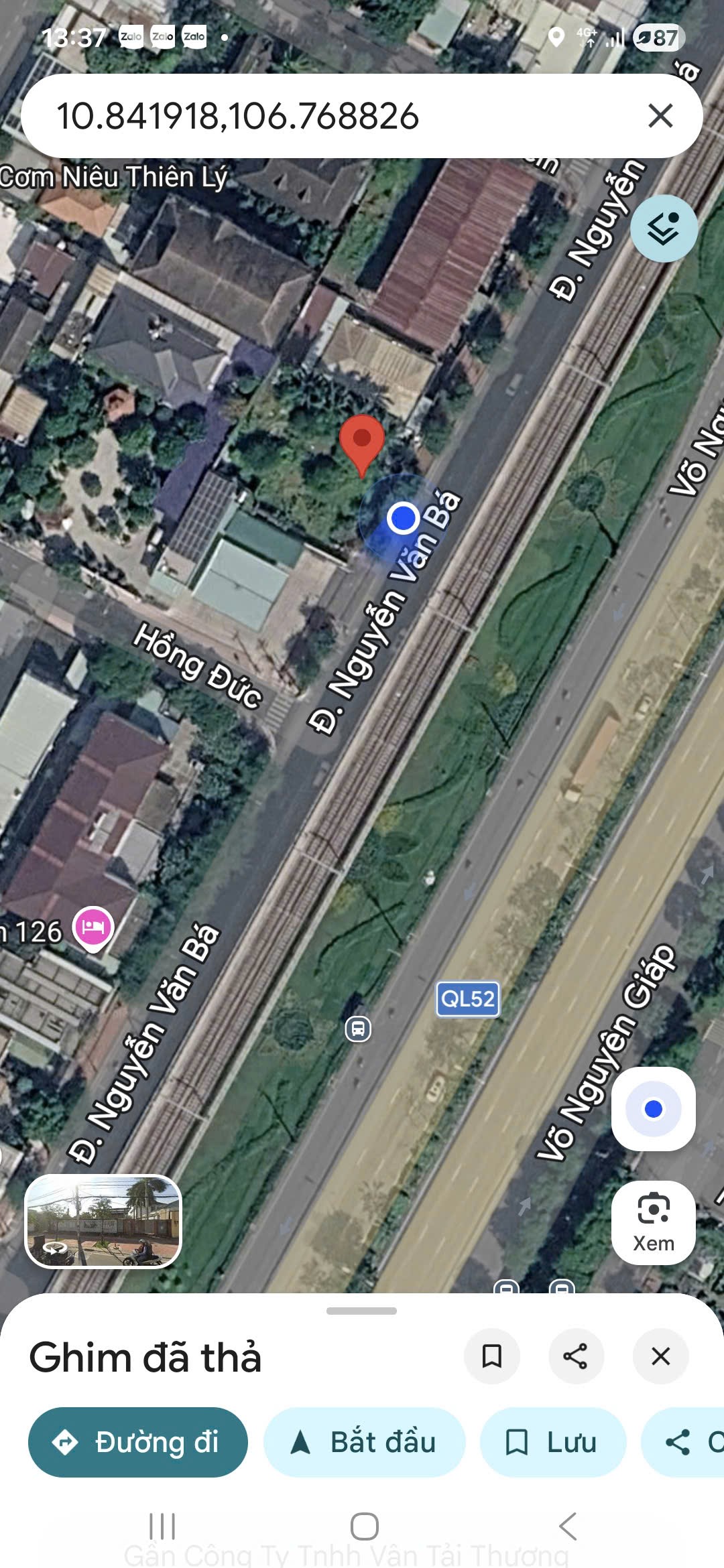This screenshot has height=1568, width=724.
Task: Open recent apps from navigation bar
Action: tap(162, 1526)
